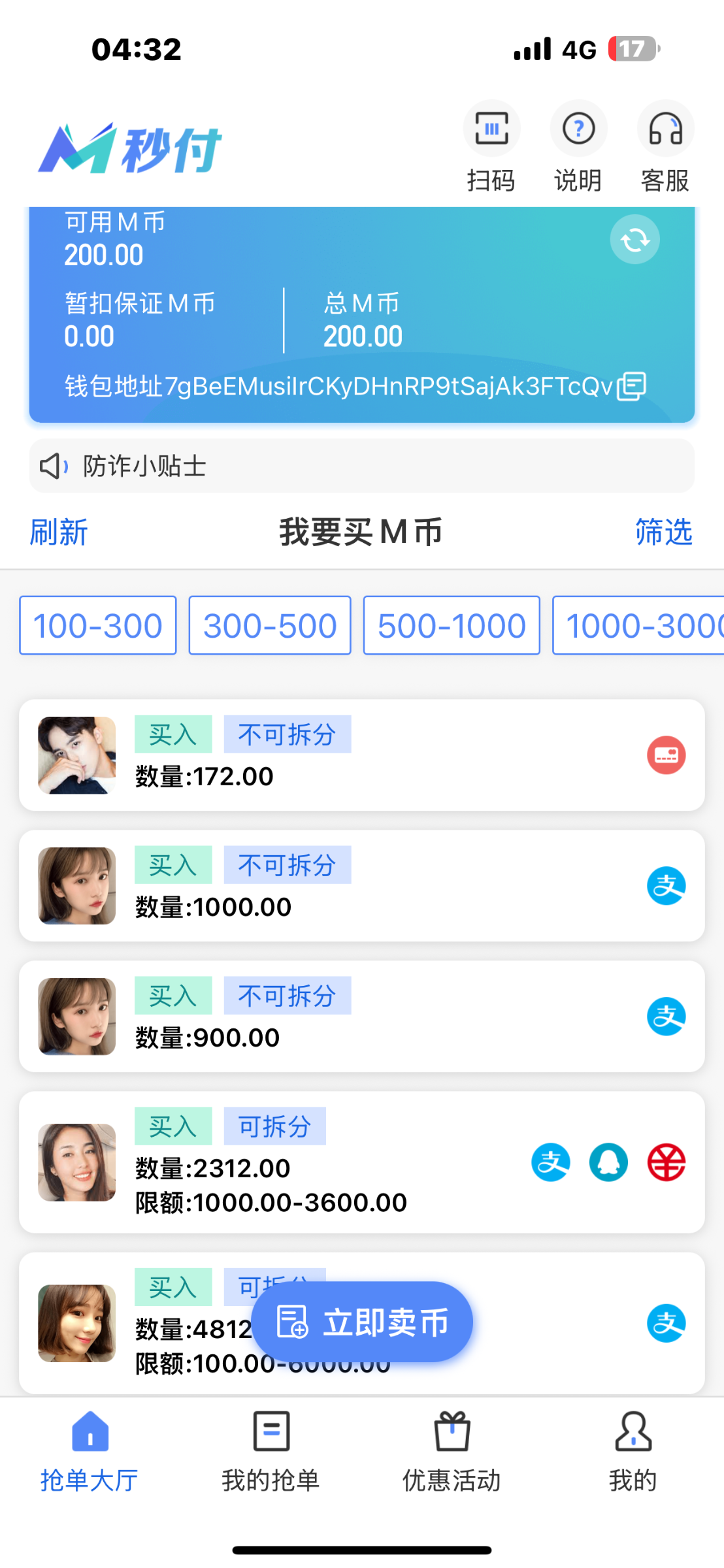Viewport: 724px width, 1568px height.
Task: Switch to the 优惠活动 tab
Action: (x=452, y=1452)
